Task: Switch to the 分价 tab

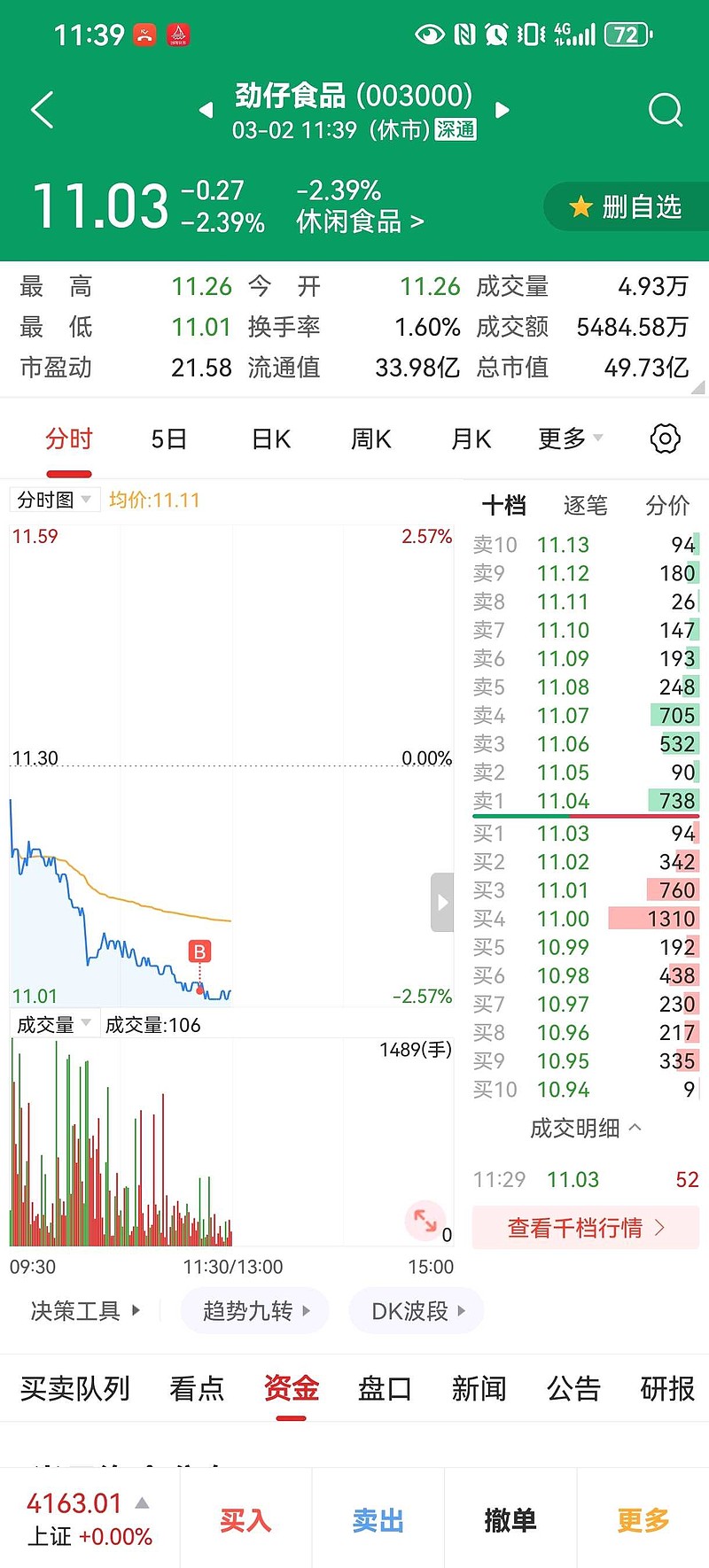Action: pos(667,506)
